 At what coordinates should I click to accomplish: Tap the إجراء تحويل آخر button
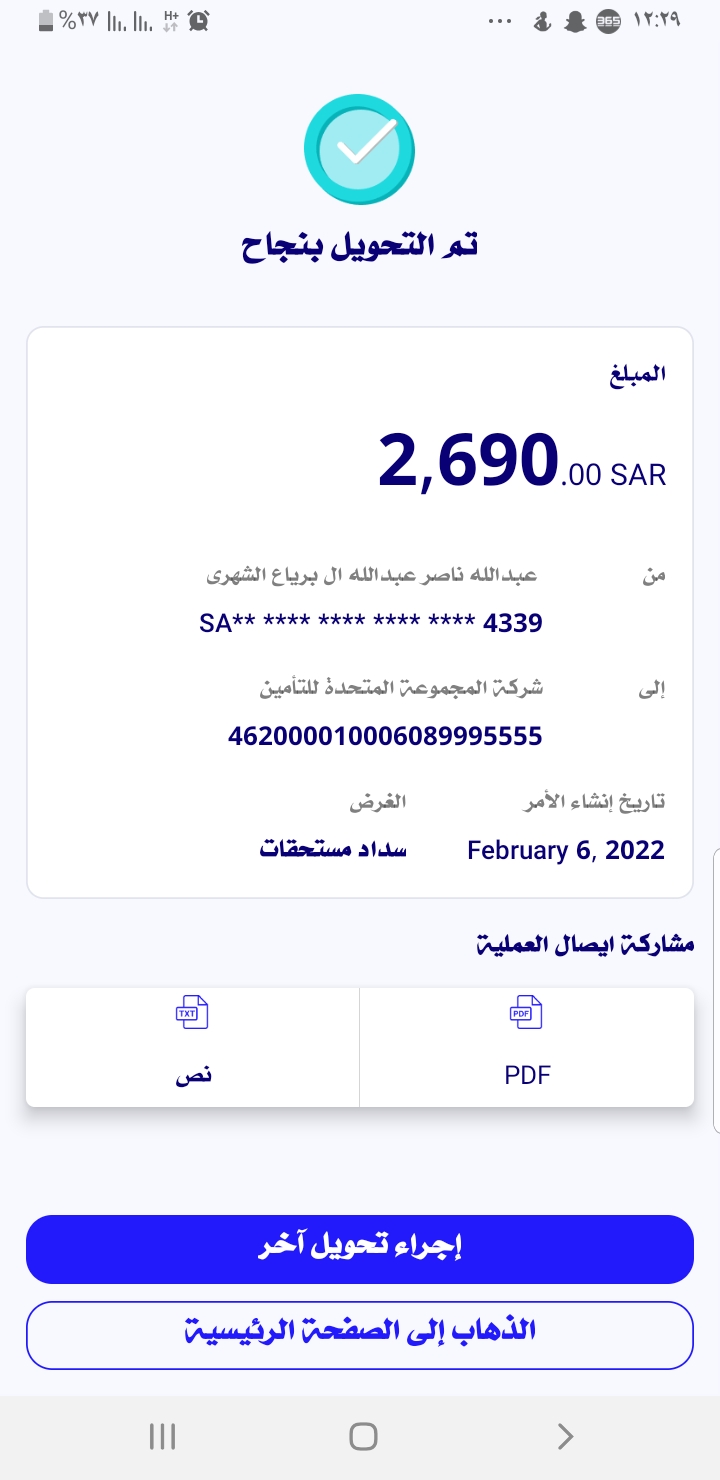tap(360, 1249)
